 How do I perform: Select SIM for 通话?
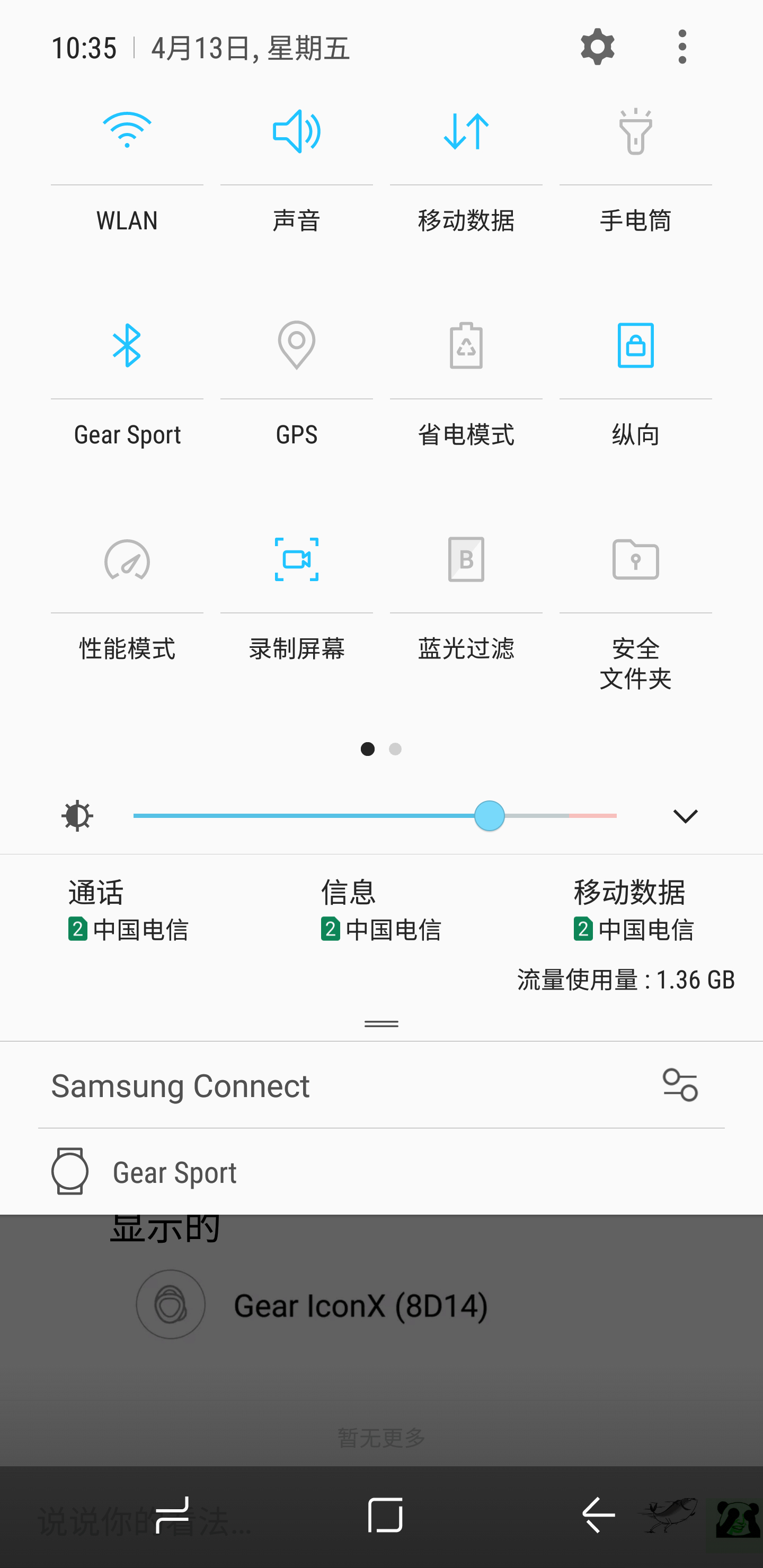click(128, 911)
